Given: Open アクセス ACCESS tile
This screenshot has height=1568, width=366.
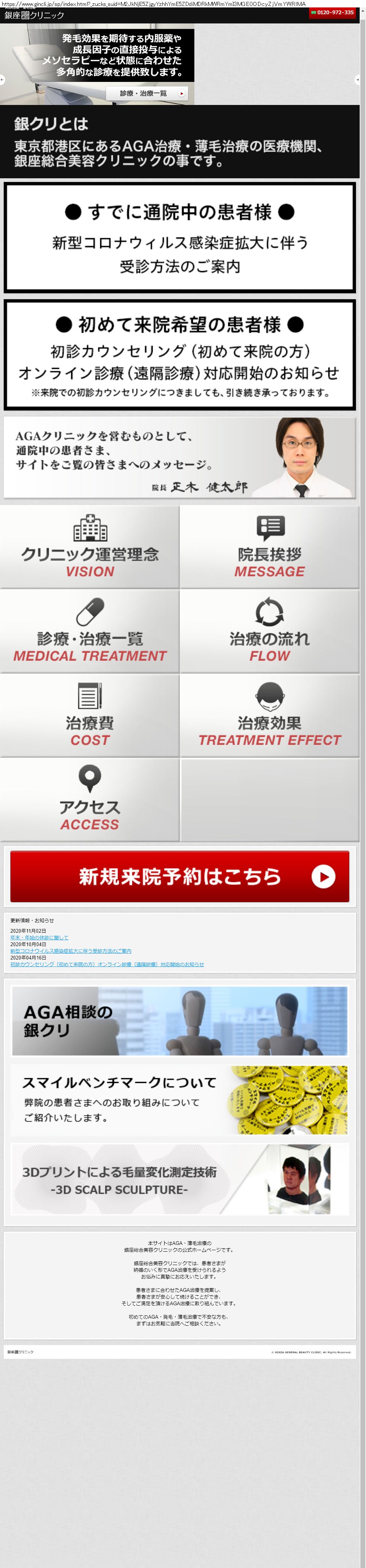Looking at the screenshot, I should point(89,799).
